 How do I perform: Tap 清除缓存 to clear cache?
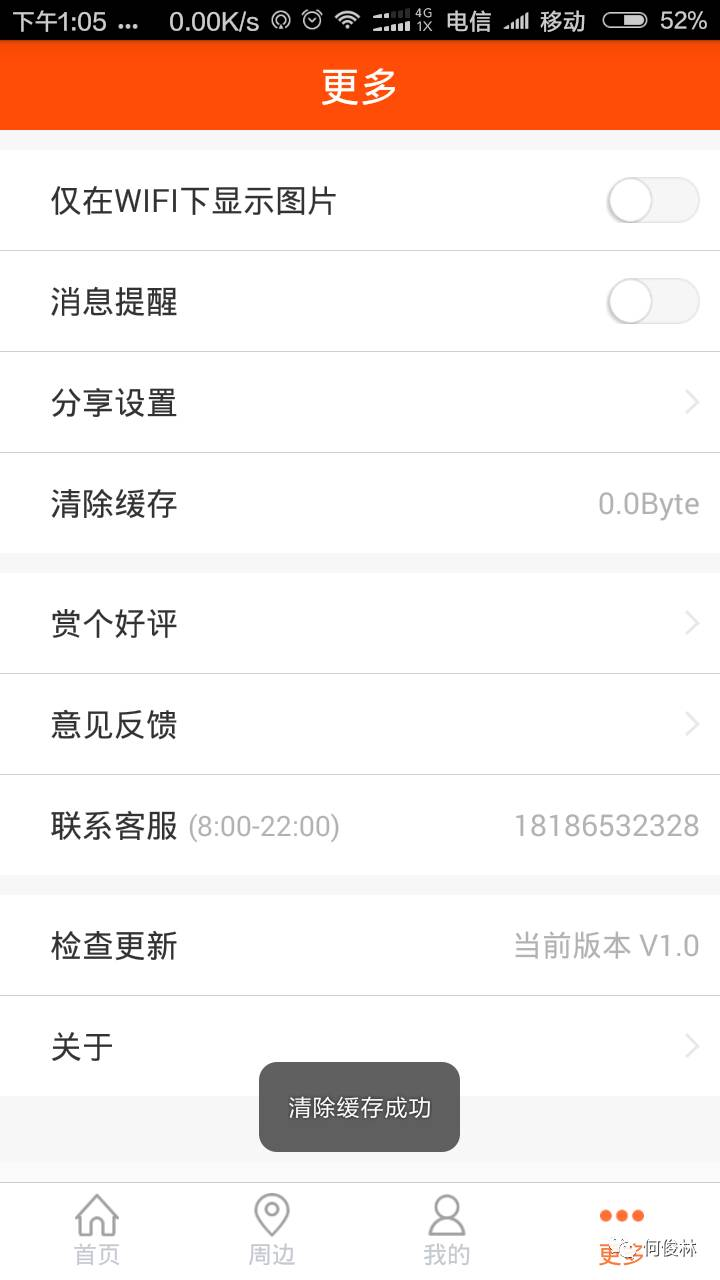coord(360,503)
